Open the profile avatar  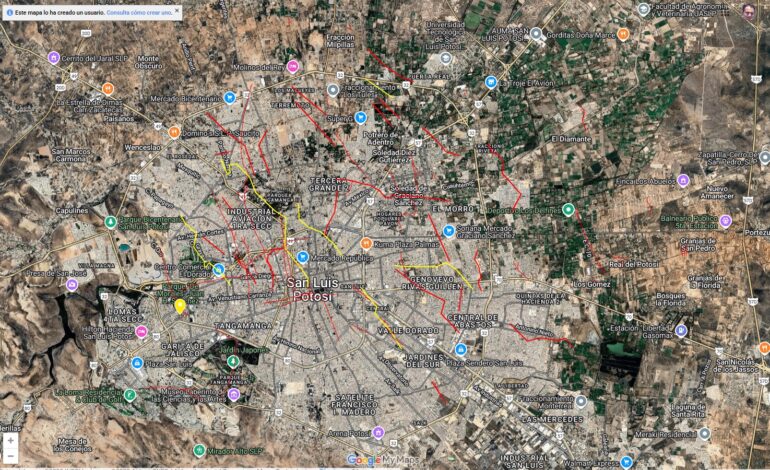tap(748, 11)
